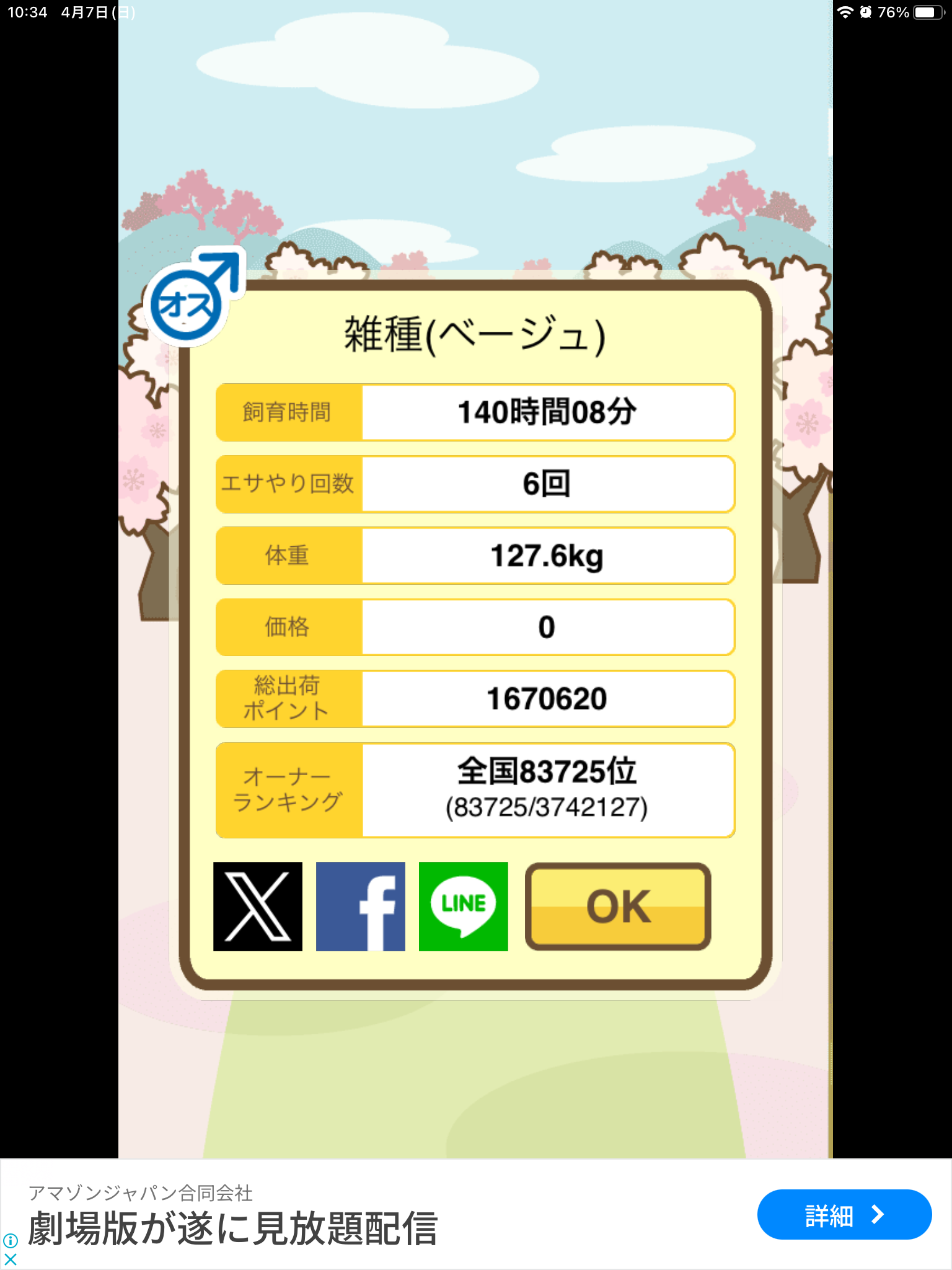Image resolution: width=952 pixels, height=1270 pixels.
Task: Open the 劇場版が遂に見放題配信 ad banner
Action: (x=233, y=1228)
